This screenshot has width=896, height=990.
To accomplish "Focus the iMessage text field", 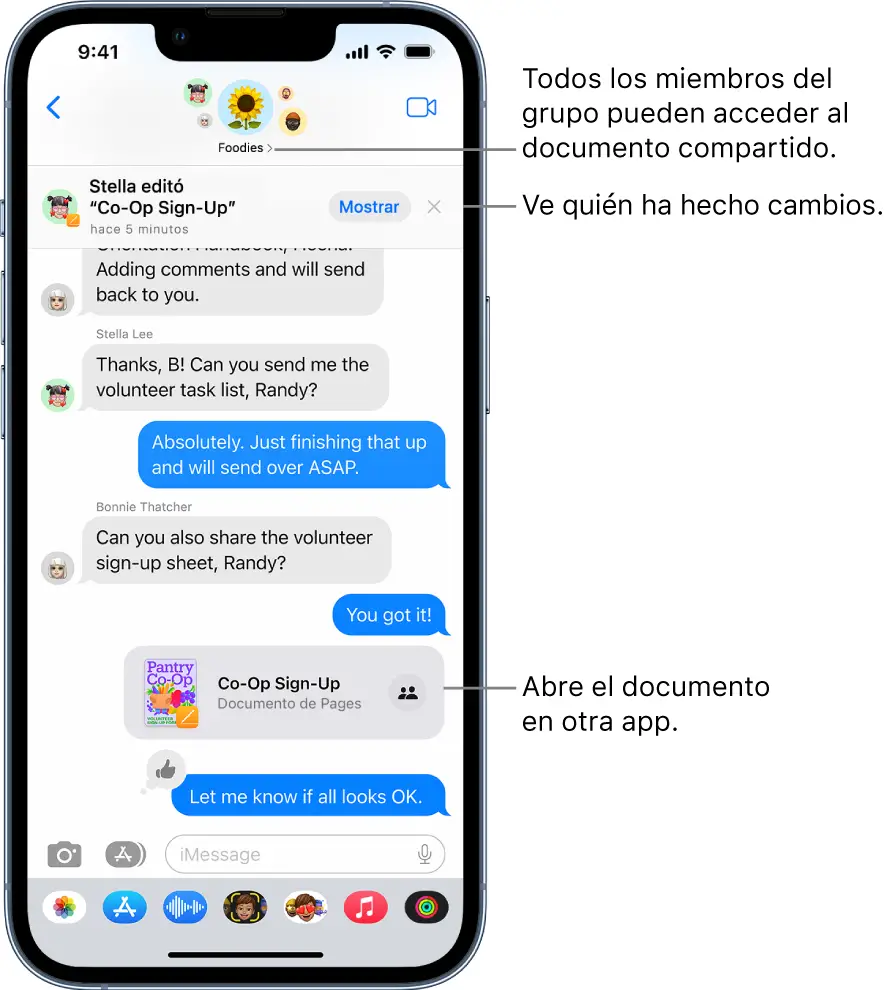I will [x=290, y=855].
